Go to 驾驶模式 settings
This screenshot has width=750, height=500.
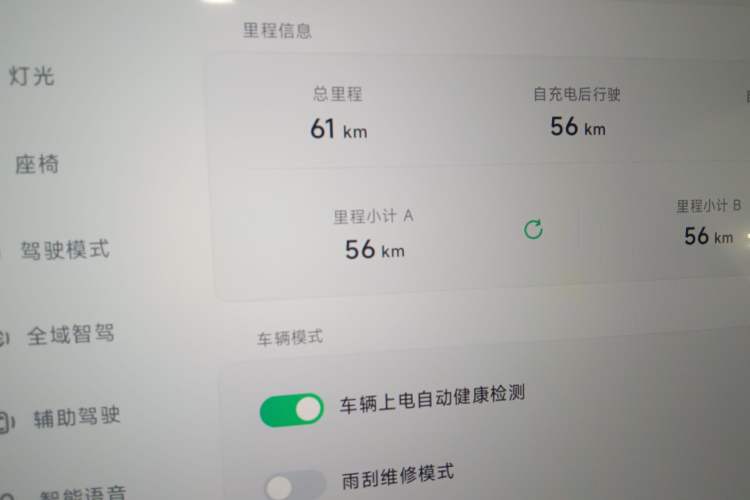point(65,249)
